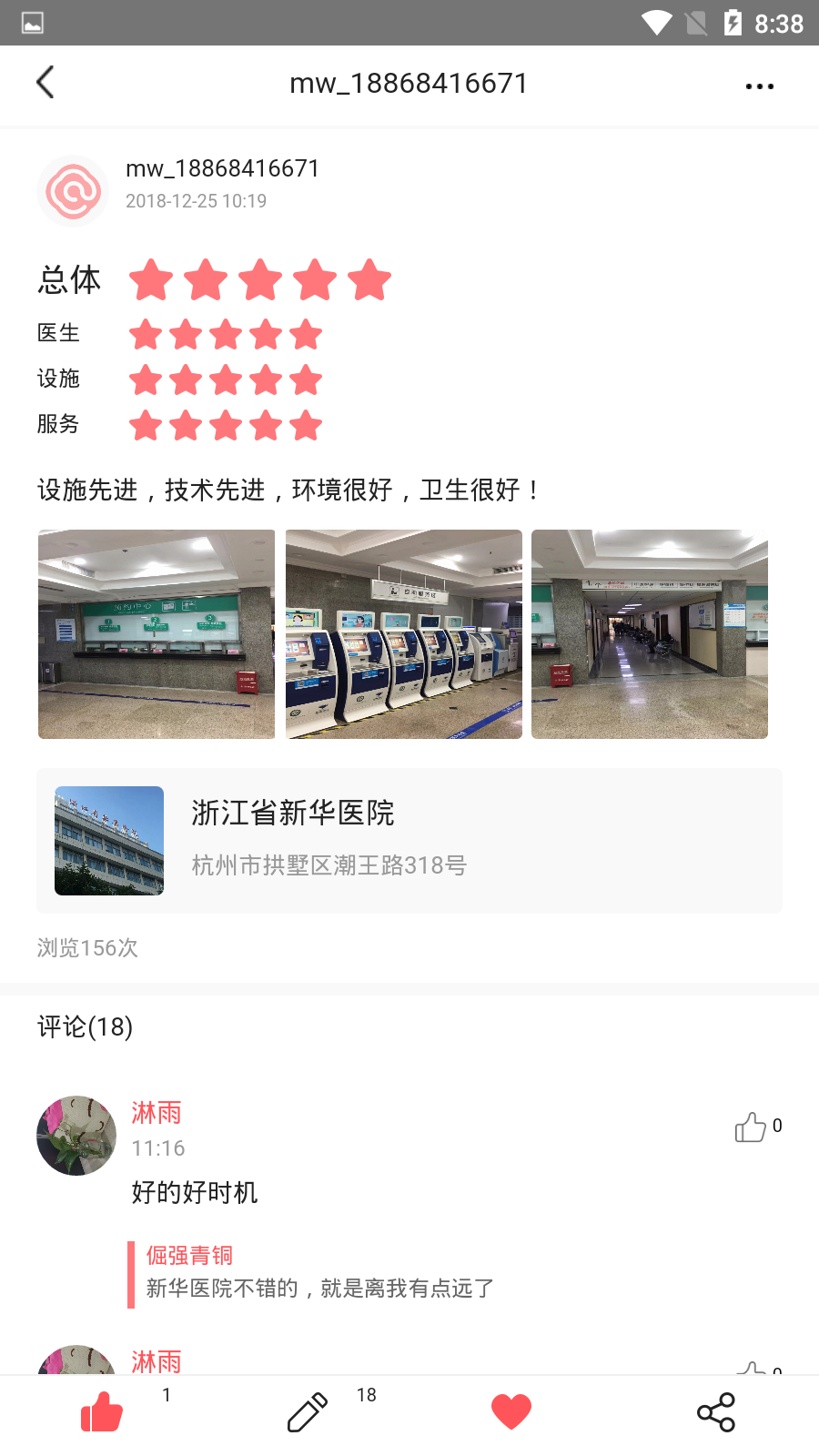The width and height of the screenshot is (819, 1456).
Task: Upvote 淋雨's comment with its thumbs-up icon
Action: [750, 1128]
